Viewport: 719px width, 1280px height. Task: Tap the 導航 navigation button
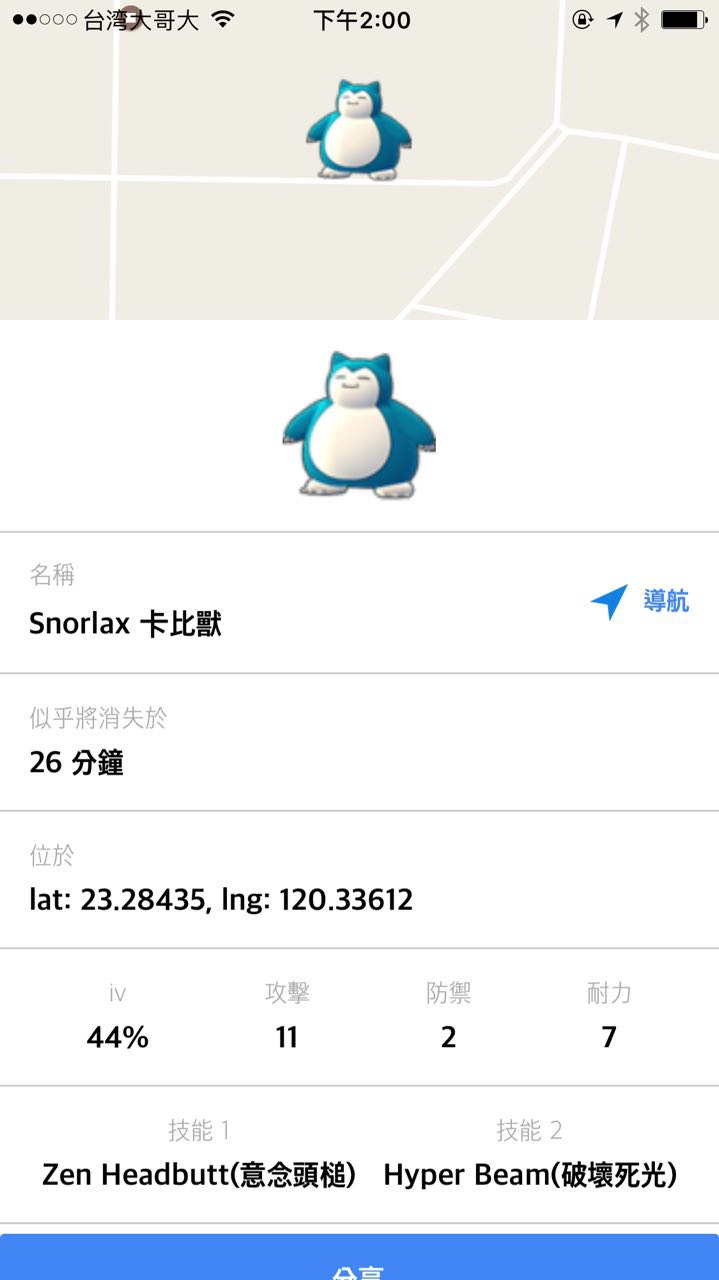coord(640,601)
